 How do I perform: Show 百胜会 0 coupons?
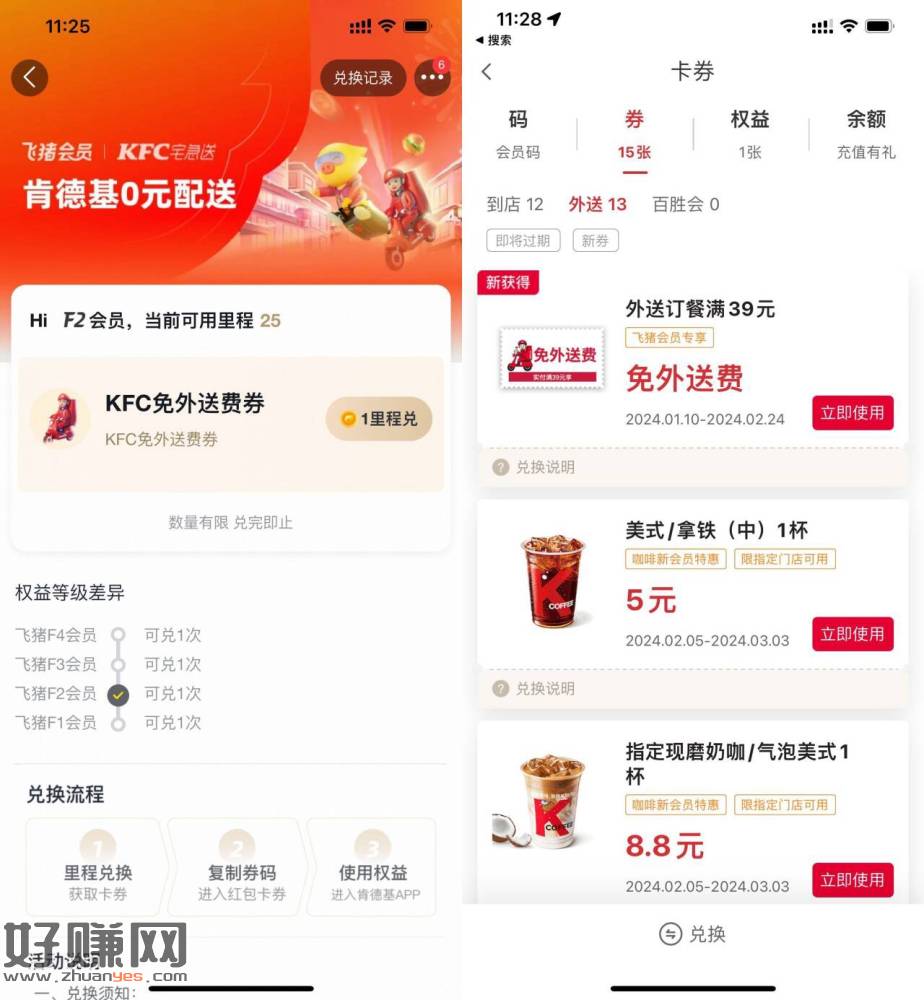pyautogui.click(x=685, y=204)
